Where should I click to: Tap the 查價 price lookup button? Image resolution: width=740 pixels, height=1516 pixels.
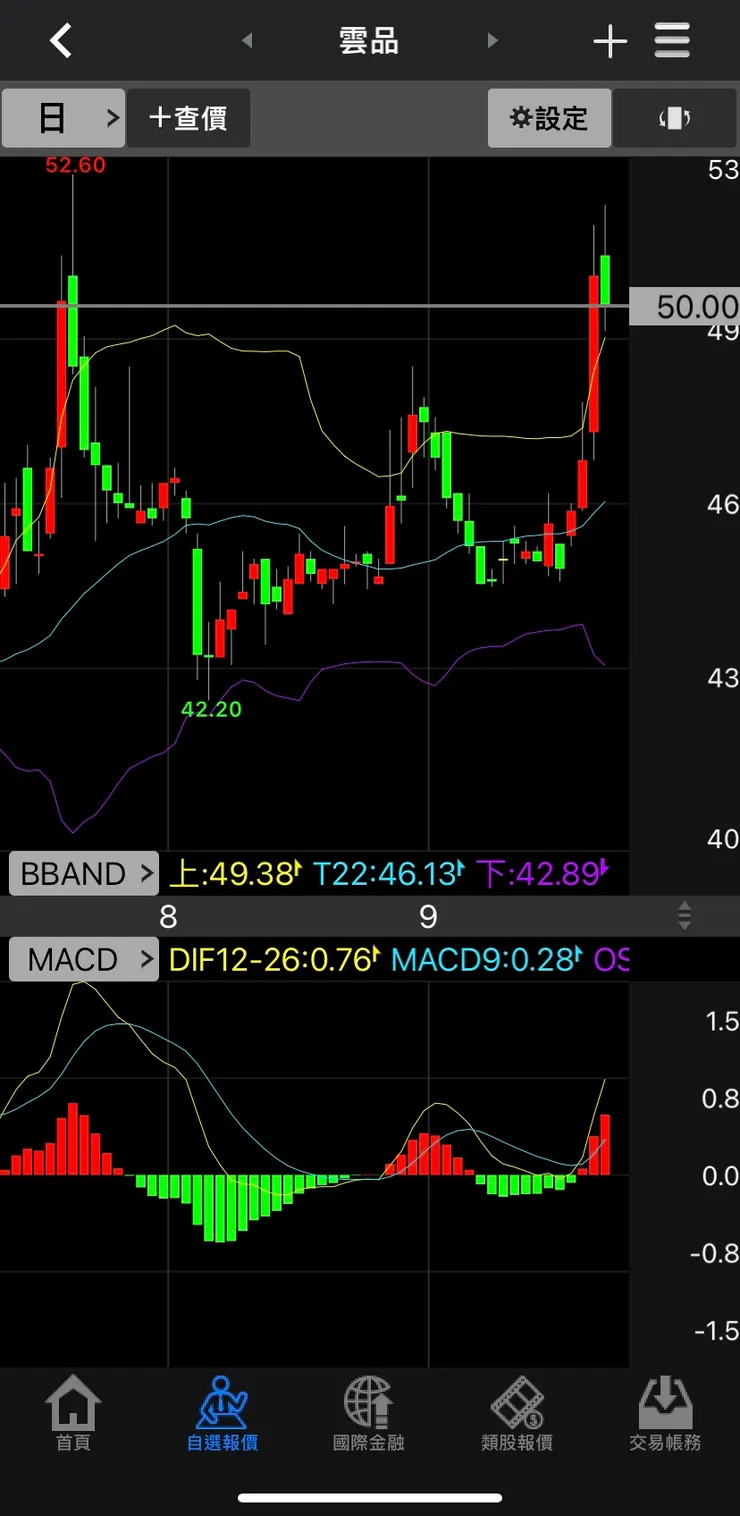[x=188, y=118]
